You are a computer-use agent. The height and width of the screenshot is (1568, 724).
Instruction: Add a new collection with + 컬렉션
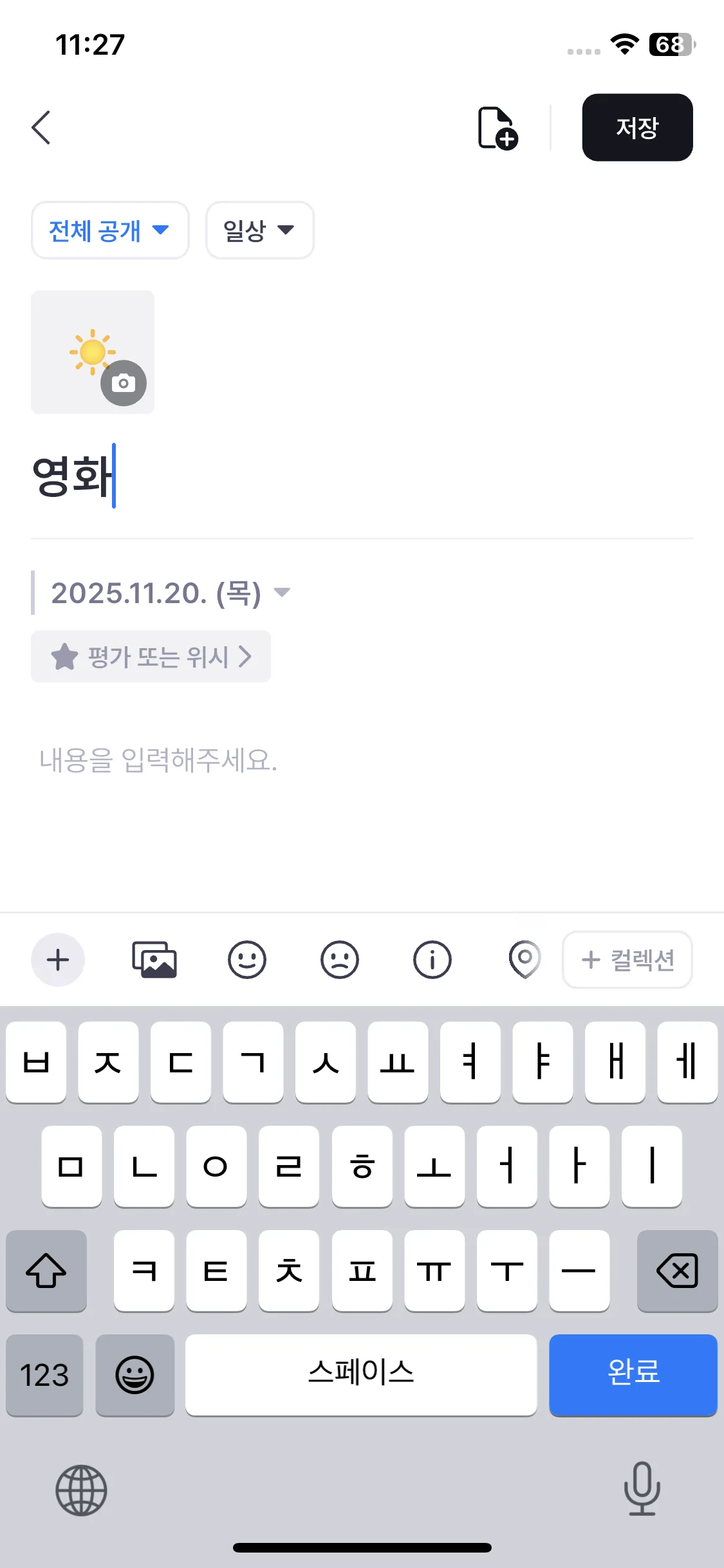[x=627, y=959]
